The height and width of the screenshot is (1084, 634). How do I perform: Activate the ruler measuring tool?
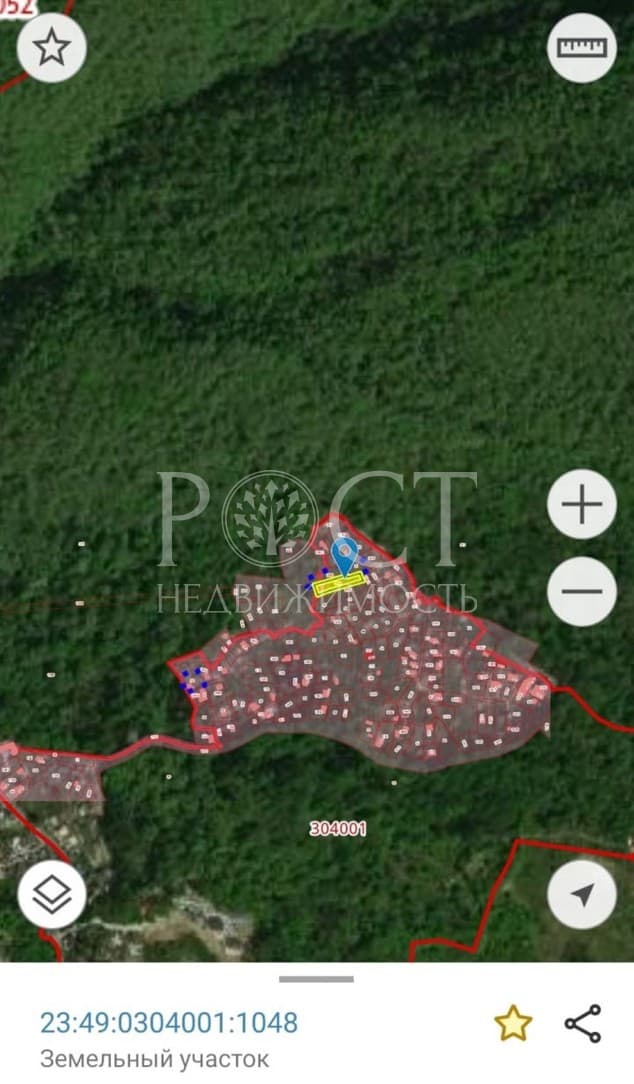click(581, 47)
